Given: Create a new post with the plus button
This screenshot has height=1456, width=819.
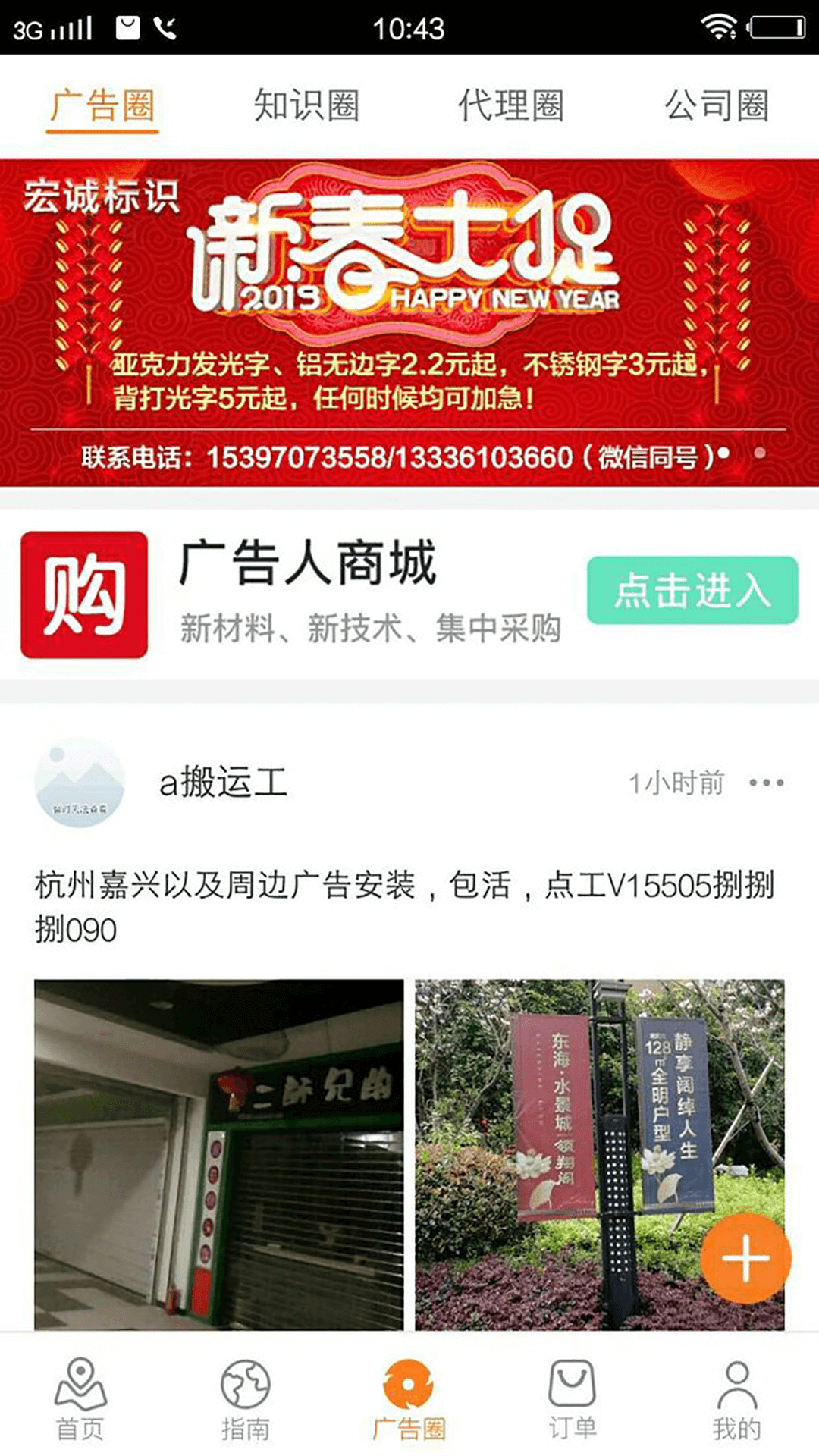Looking at the screenshot, I should tap(745, 1257).
